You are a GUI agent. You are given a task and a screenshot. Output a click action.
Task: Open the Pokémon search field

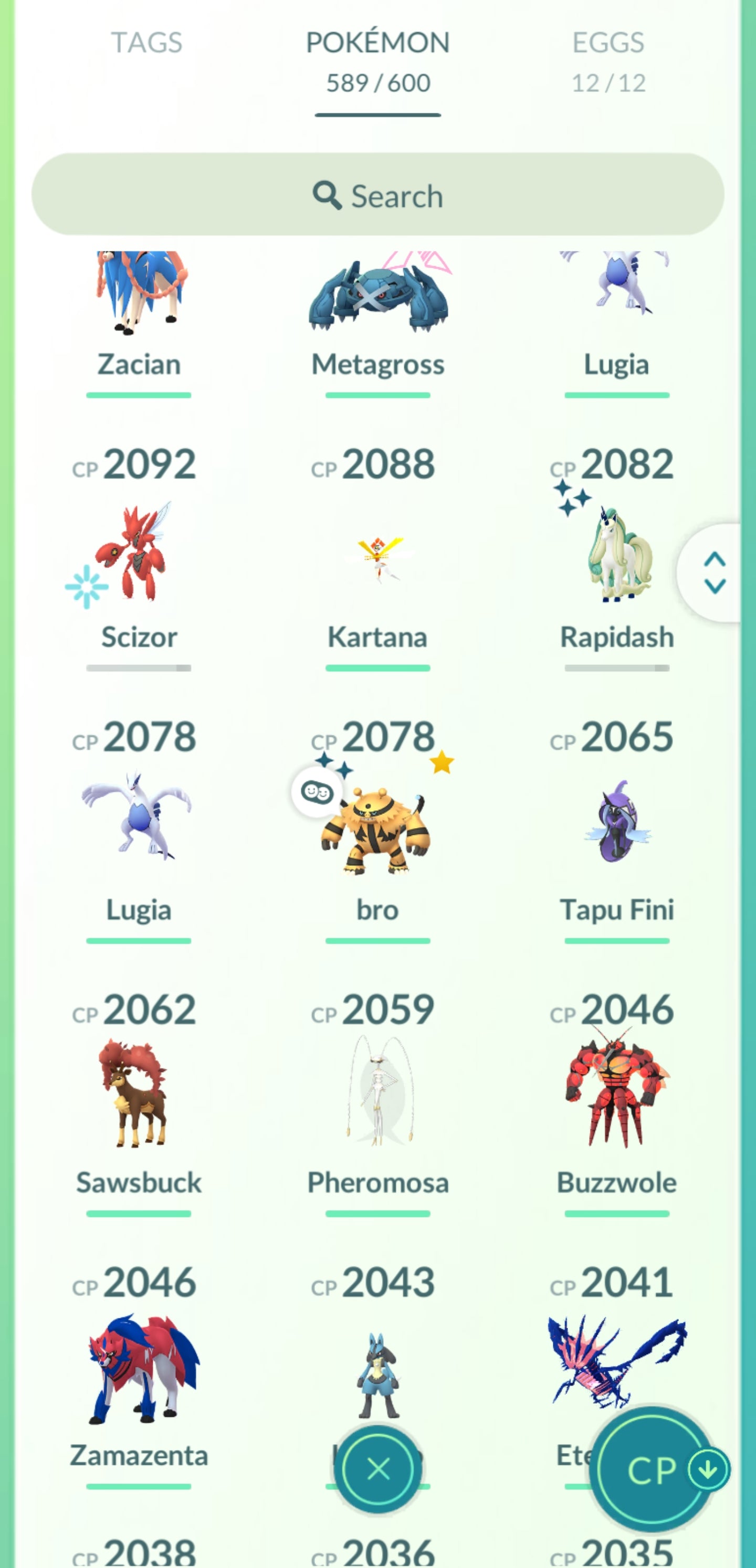pyautogui.click(x=377, y=195)
